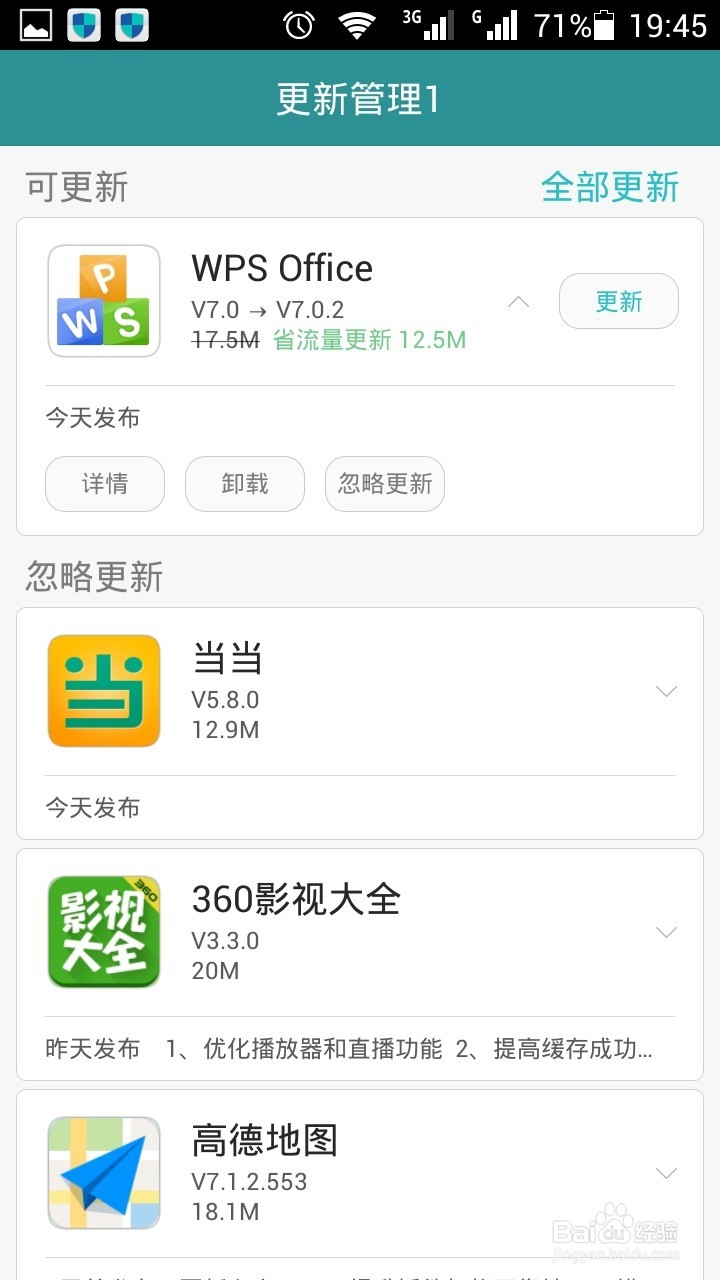Tap 全部更新 to update all apps
Viewport: 720px width, 1280px height.
tap(610, 187)
